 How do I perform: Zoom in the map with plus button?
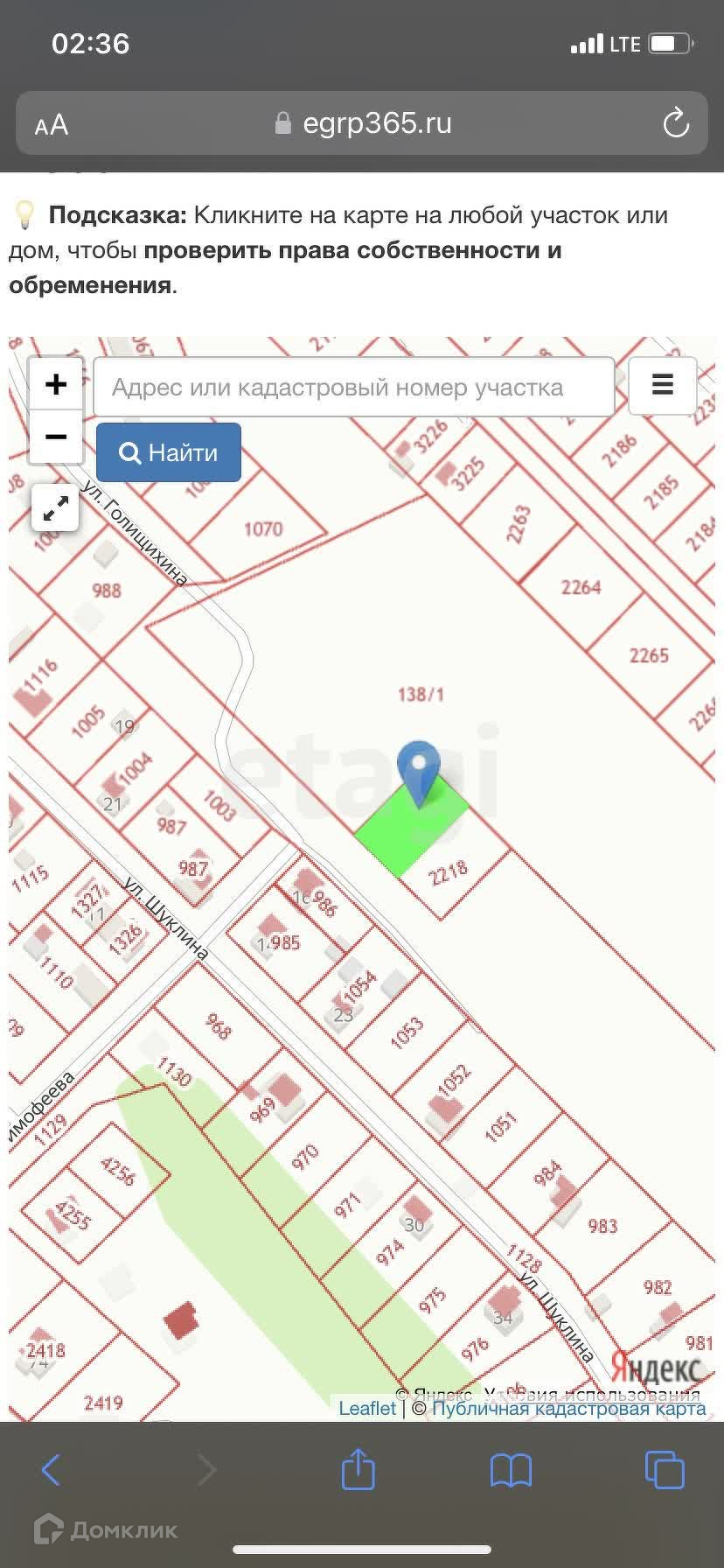tap(56, 384)
